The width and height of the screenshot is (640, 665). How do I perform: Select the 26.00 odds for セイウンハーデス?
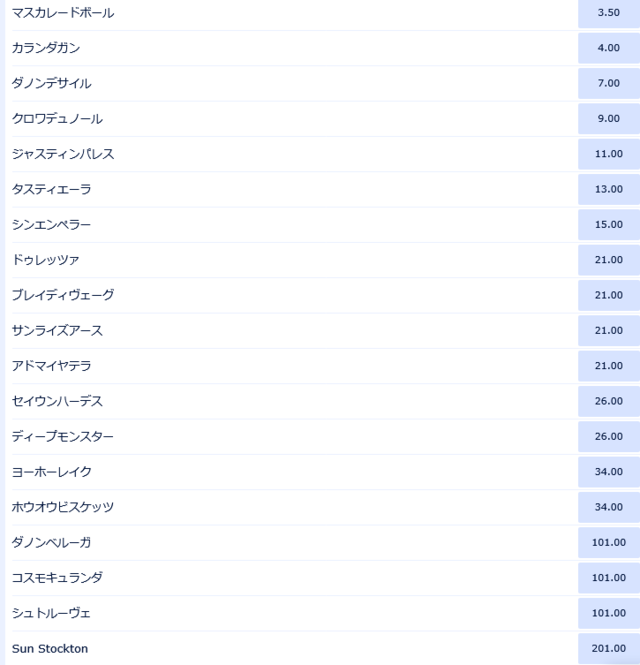pos(608,401)
